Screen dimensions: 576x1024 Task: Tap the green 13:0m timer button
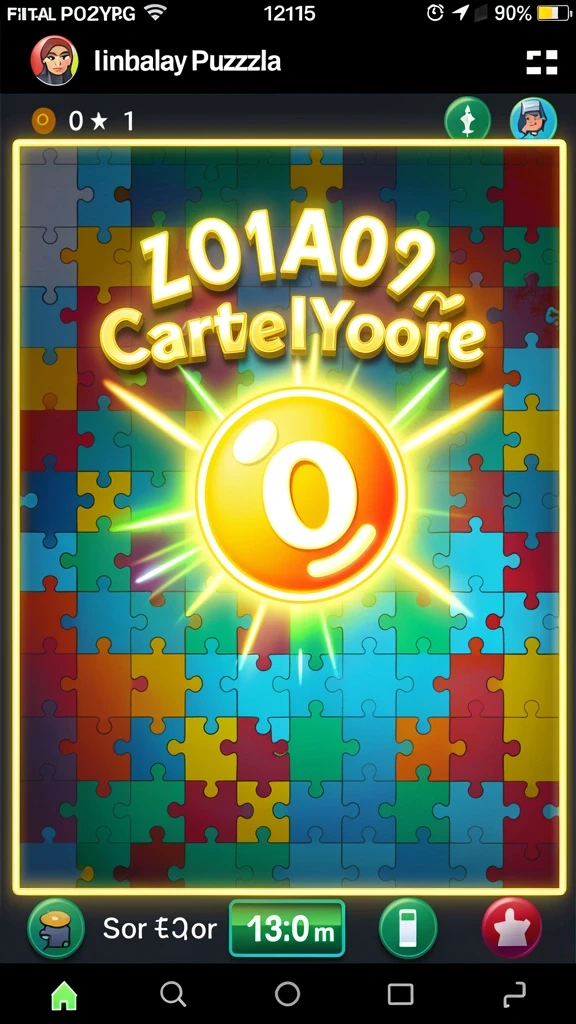coord(287,928)
